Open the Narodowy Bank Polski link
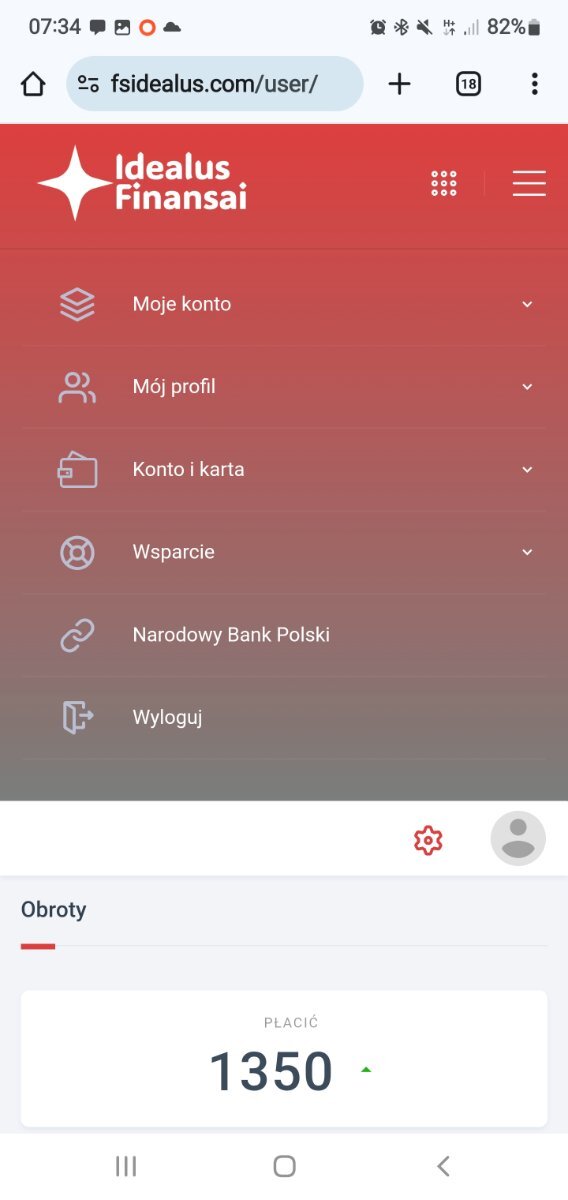Screen dimensions: 568x1200 click(x=284, y=635)
